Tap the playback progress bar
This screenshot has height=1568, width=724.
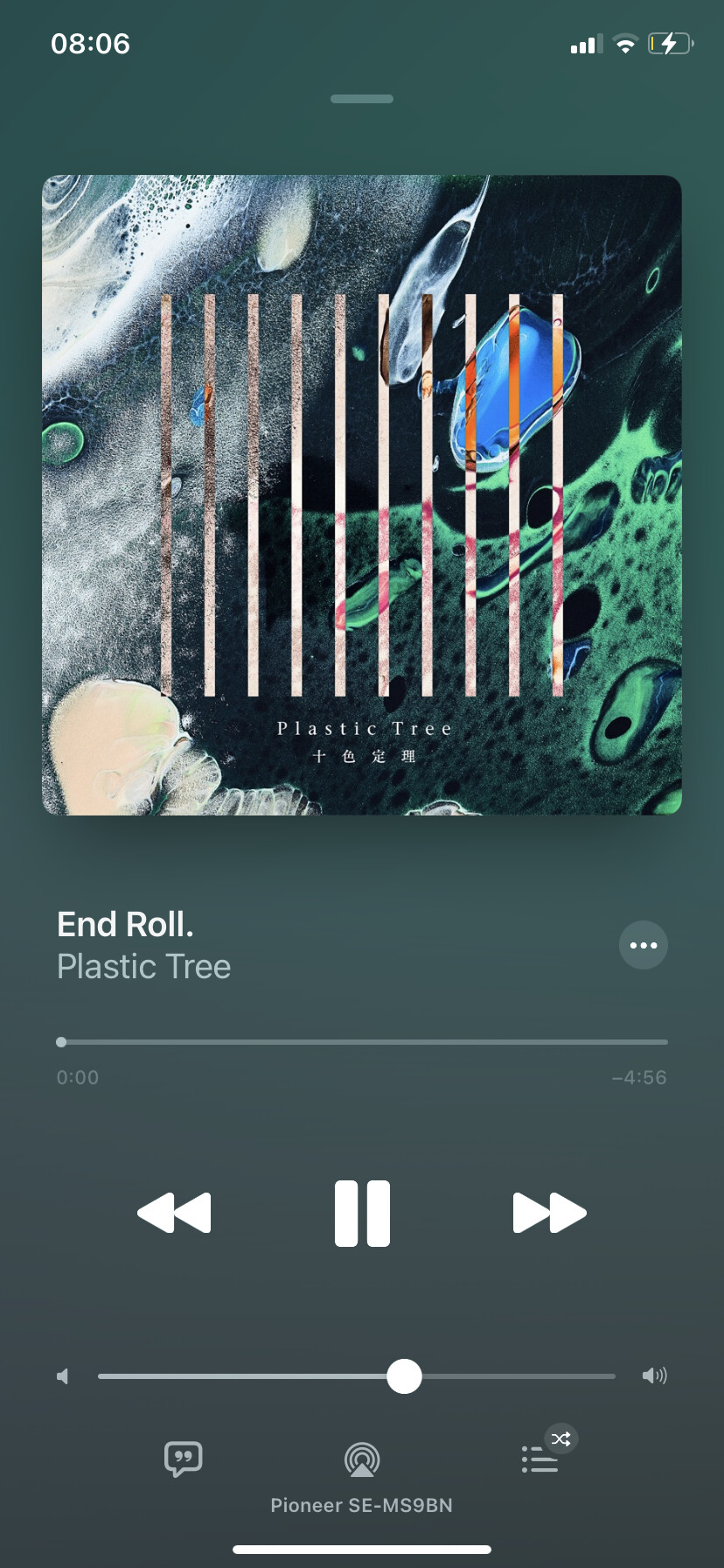tap(362, 1042)
